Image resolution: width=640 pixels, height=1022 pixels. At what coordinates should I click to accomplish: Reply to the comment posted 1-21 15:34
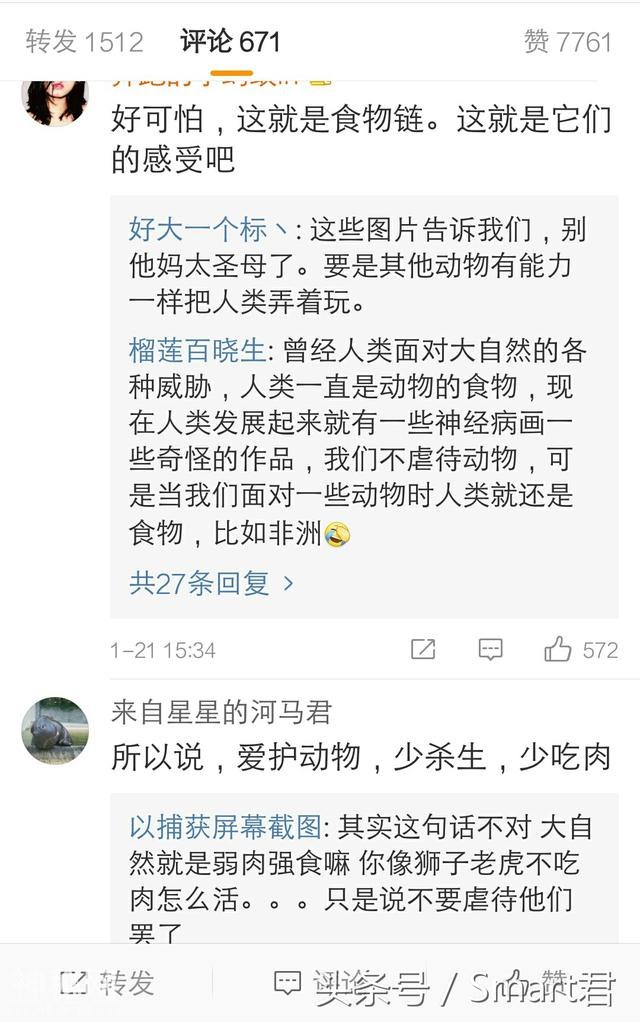click(x=490, y=650)
